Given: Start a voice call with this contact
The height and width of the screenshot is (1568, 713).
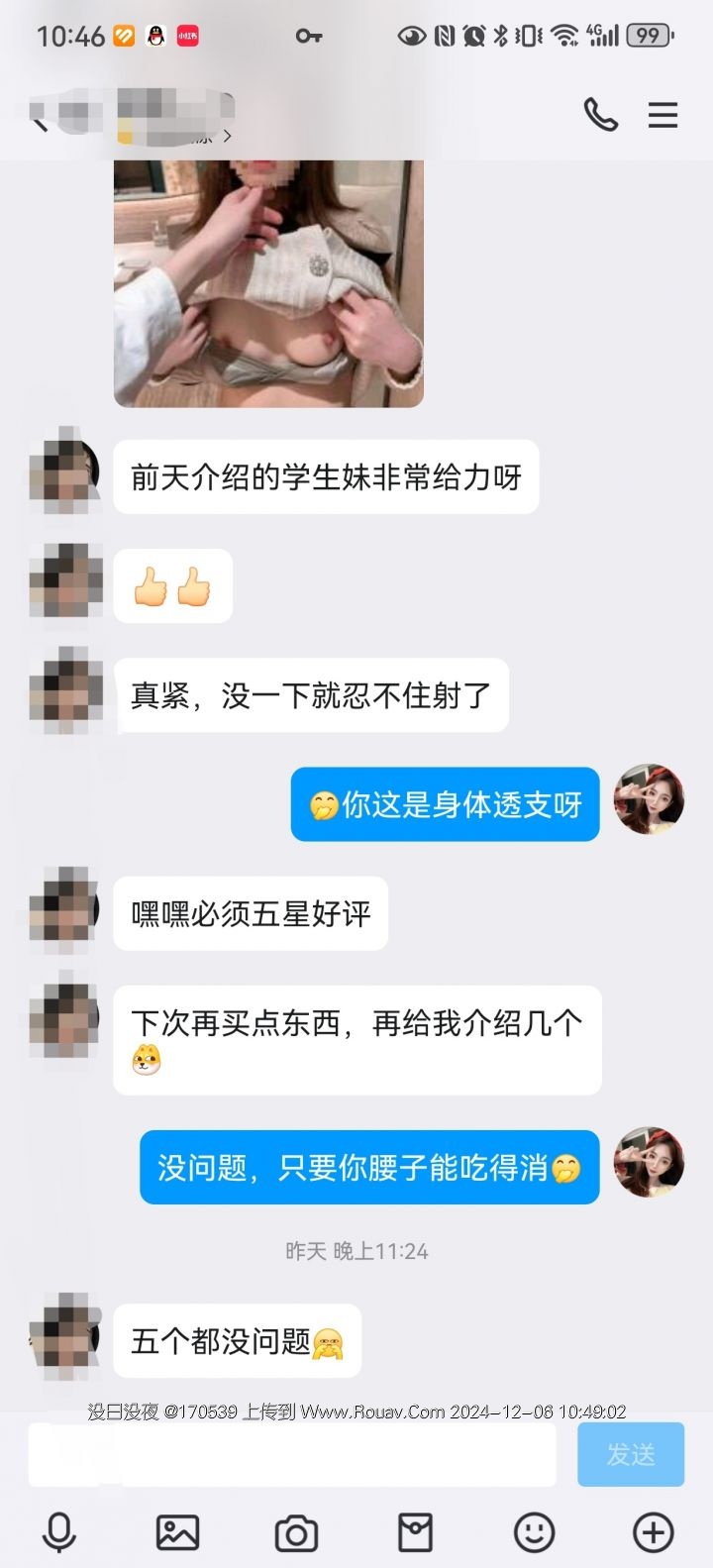Looking at the screenshot, I should [600, 115].
